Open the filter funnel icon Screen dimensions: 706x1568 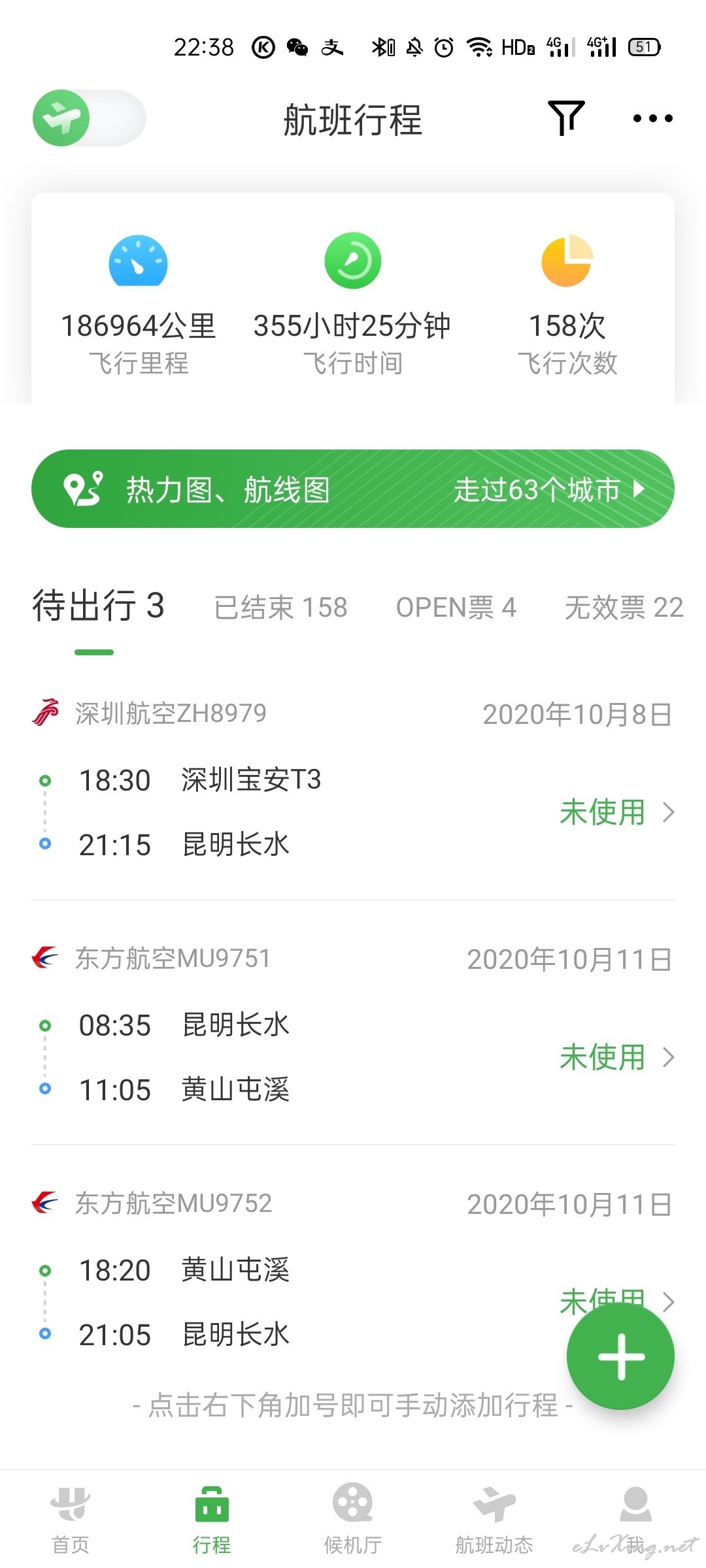(566, 118)
